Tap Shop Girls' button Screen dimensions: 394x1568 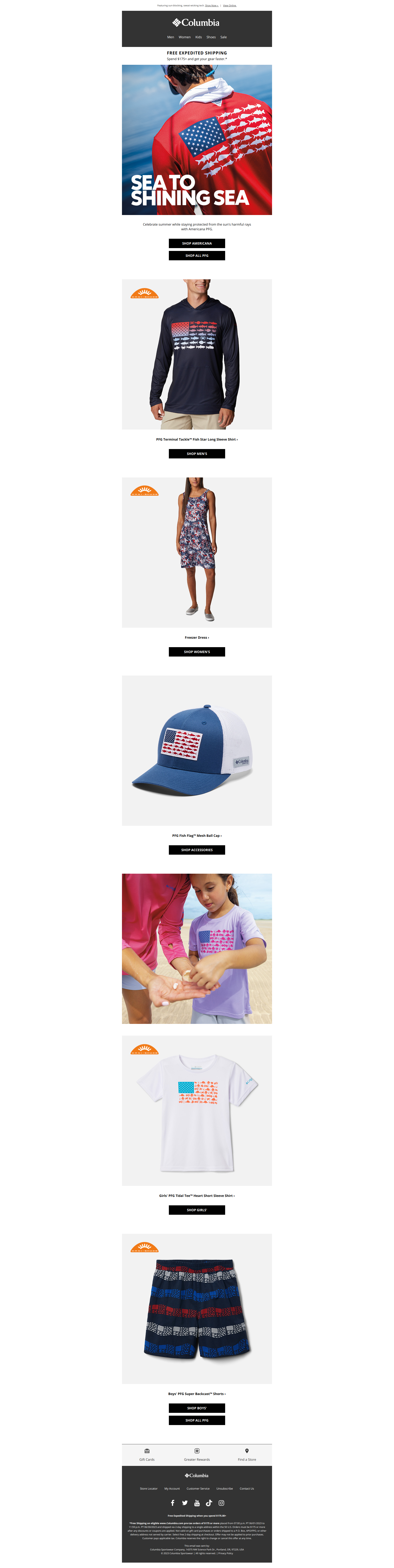[196, 1210]
